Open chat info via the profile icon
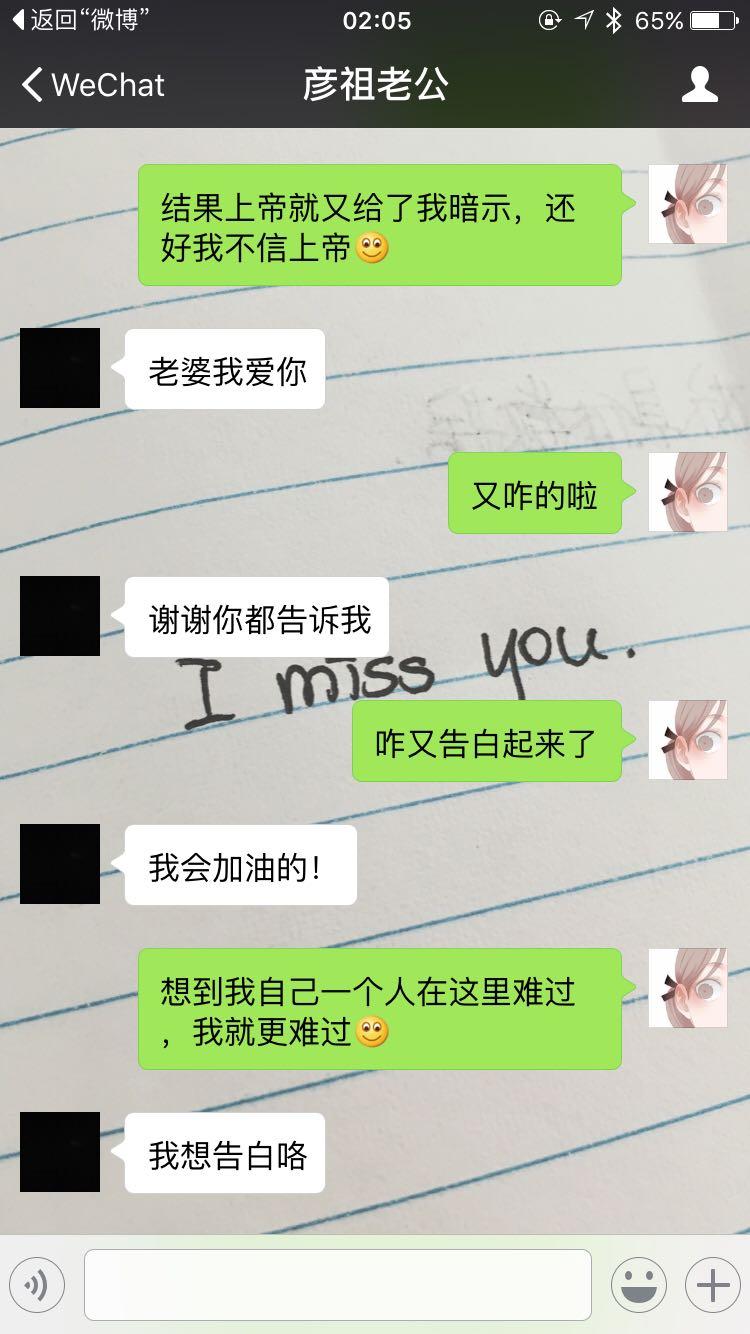Image resolution: width=750 pixels, height=1334 pixels. click(x=700, y=85)
